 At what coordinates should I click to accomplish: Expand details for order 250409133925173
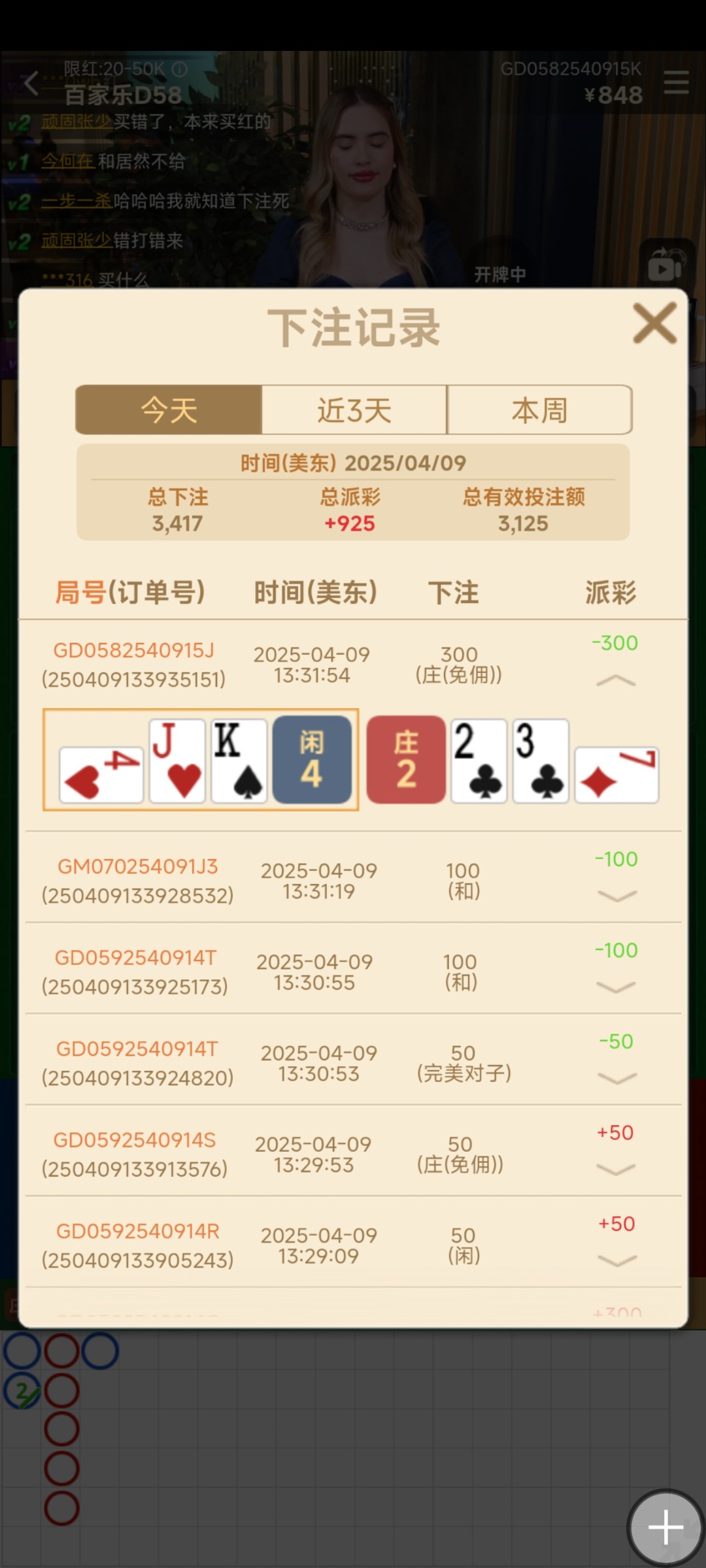616,987
